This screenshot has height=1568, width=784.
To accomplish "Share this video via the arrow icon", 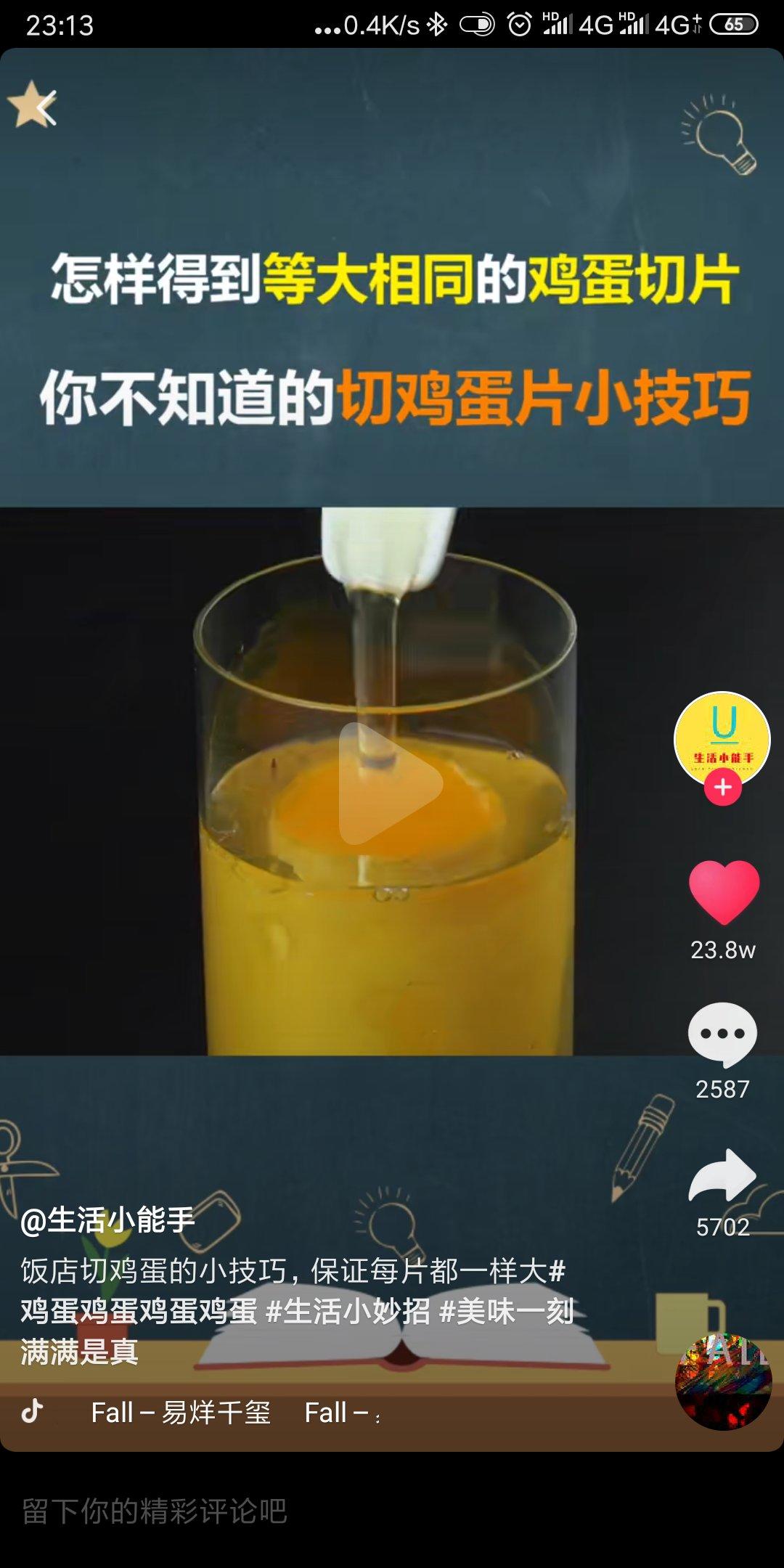I will pyautogui.click(x=722, y=1175).
